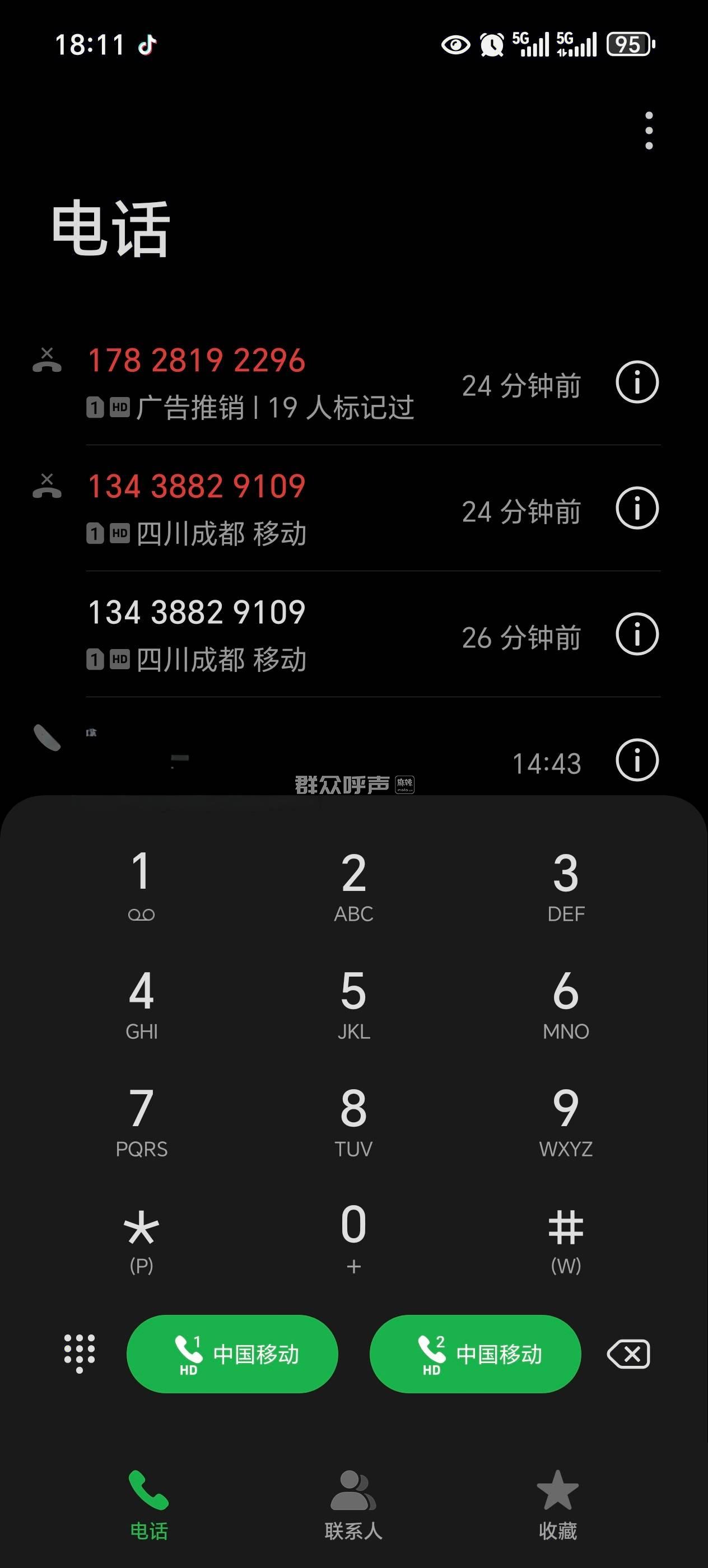Enter digit 9 WXYZ
Screen dimensions: 708x1568
(x=566, y=1119)
